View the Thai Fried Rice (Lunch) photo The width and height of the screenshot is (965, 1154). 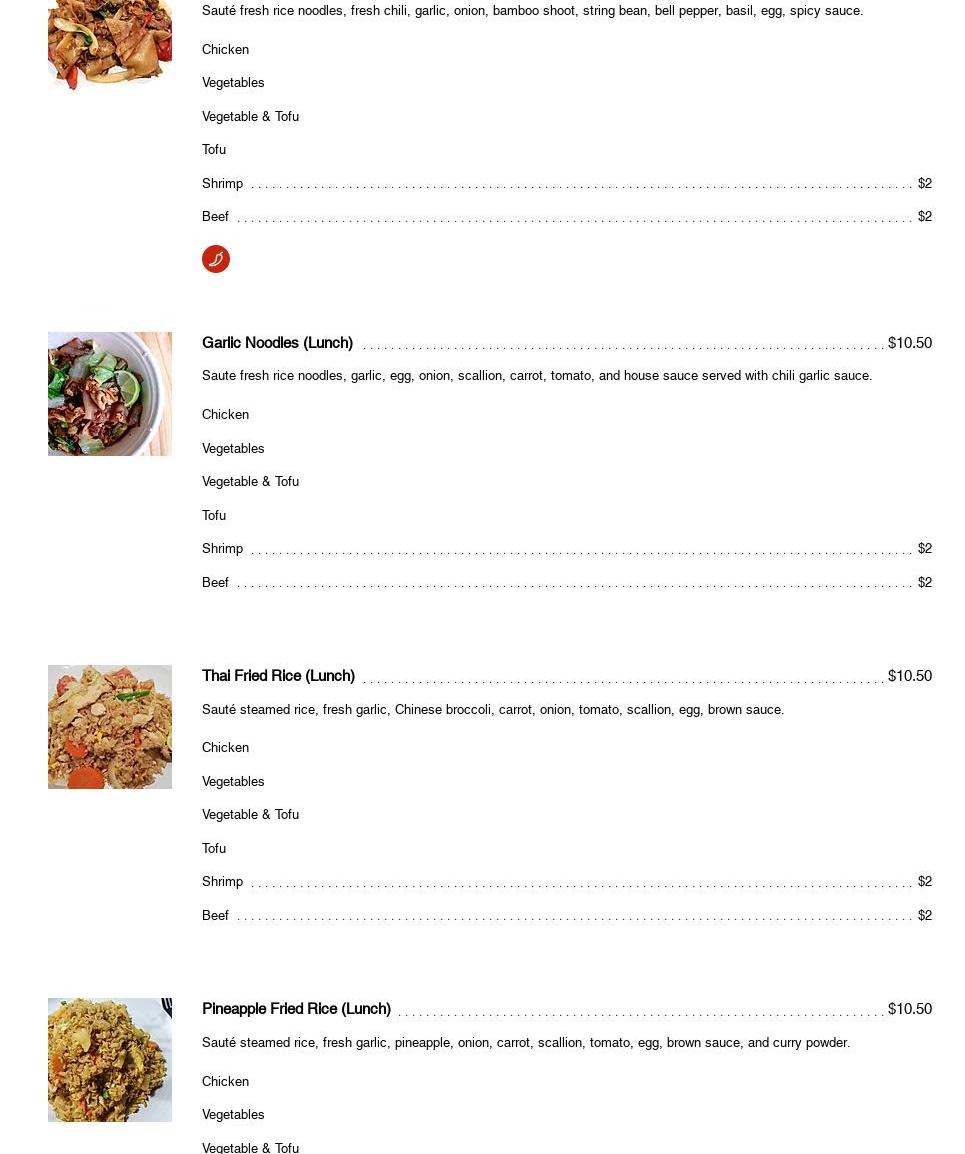pyautogui.click(x=110, y=727)
